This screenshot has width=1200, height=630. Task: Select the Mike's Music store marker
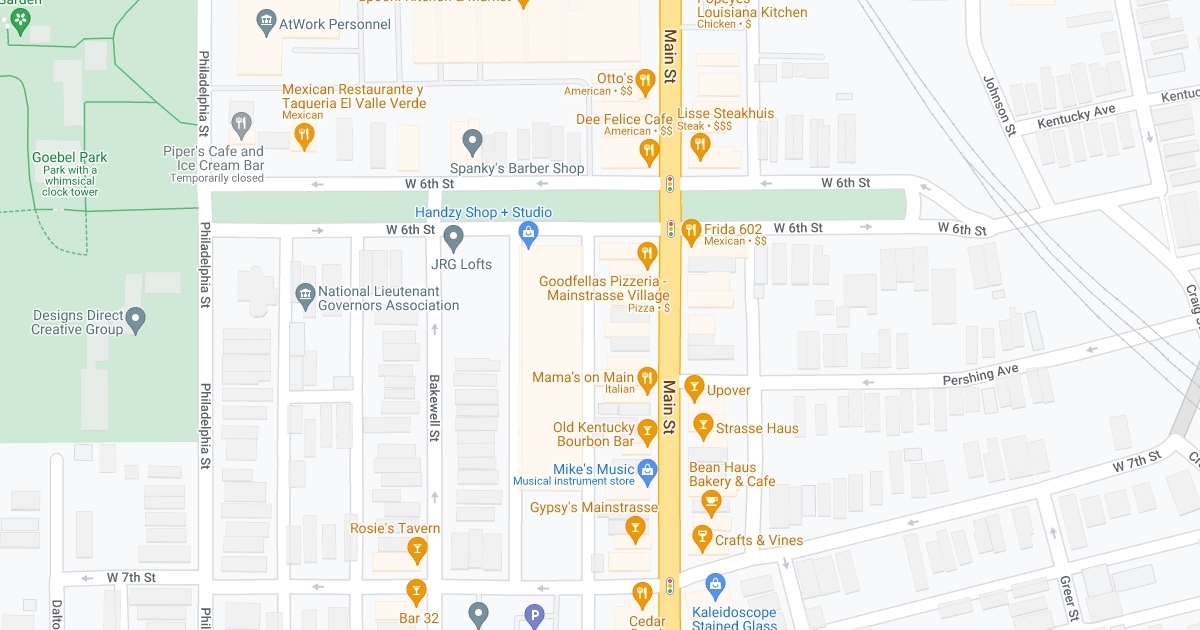tap(648, 469)
